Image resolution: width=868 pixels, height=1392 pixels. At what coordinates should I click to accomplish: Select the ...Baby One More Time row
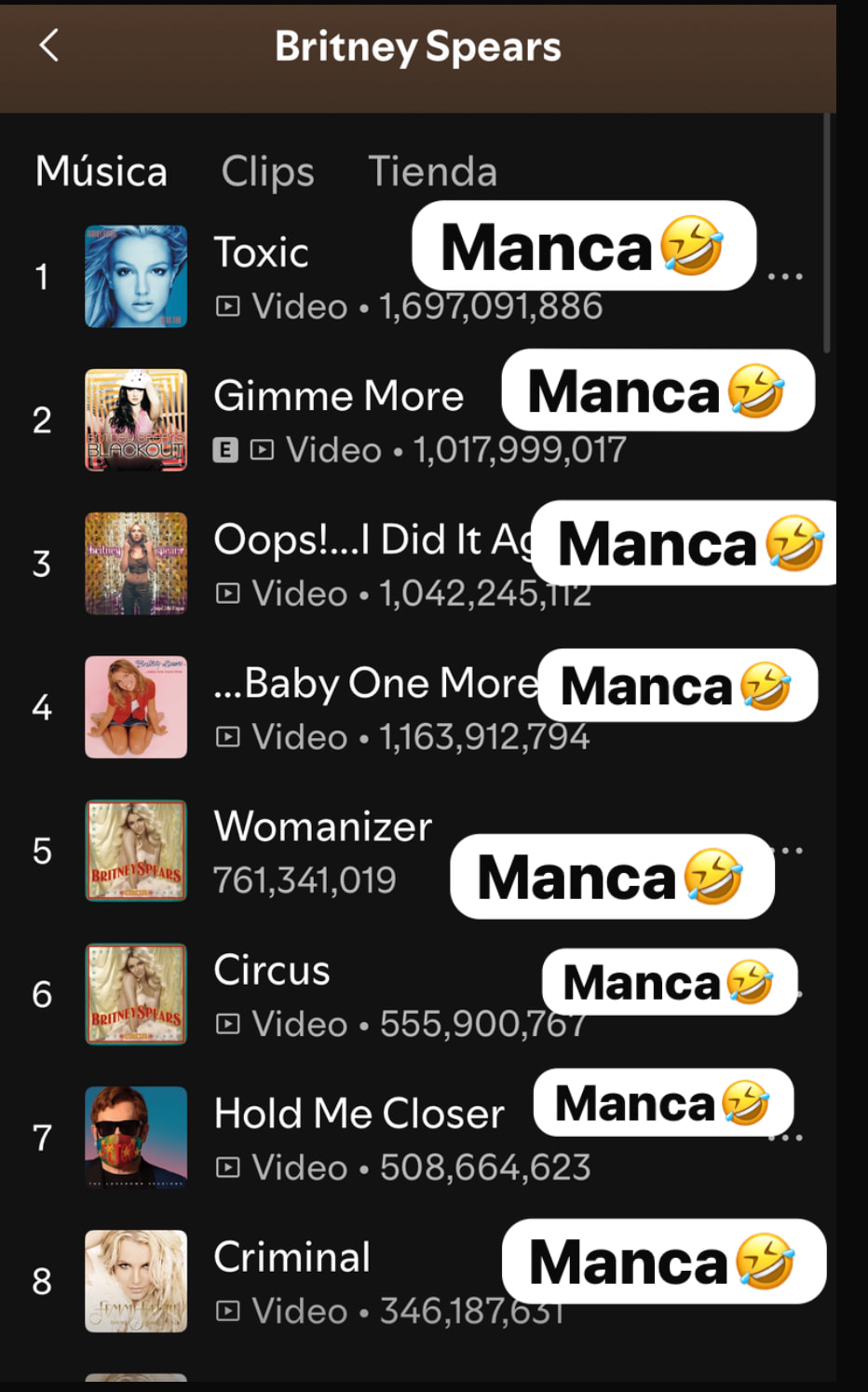point(373,684)
